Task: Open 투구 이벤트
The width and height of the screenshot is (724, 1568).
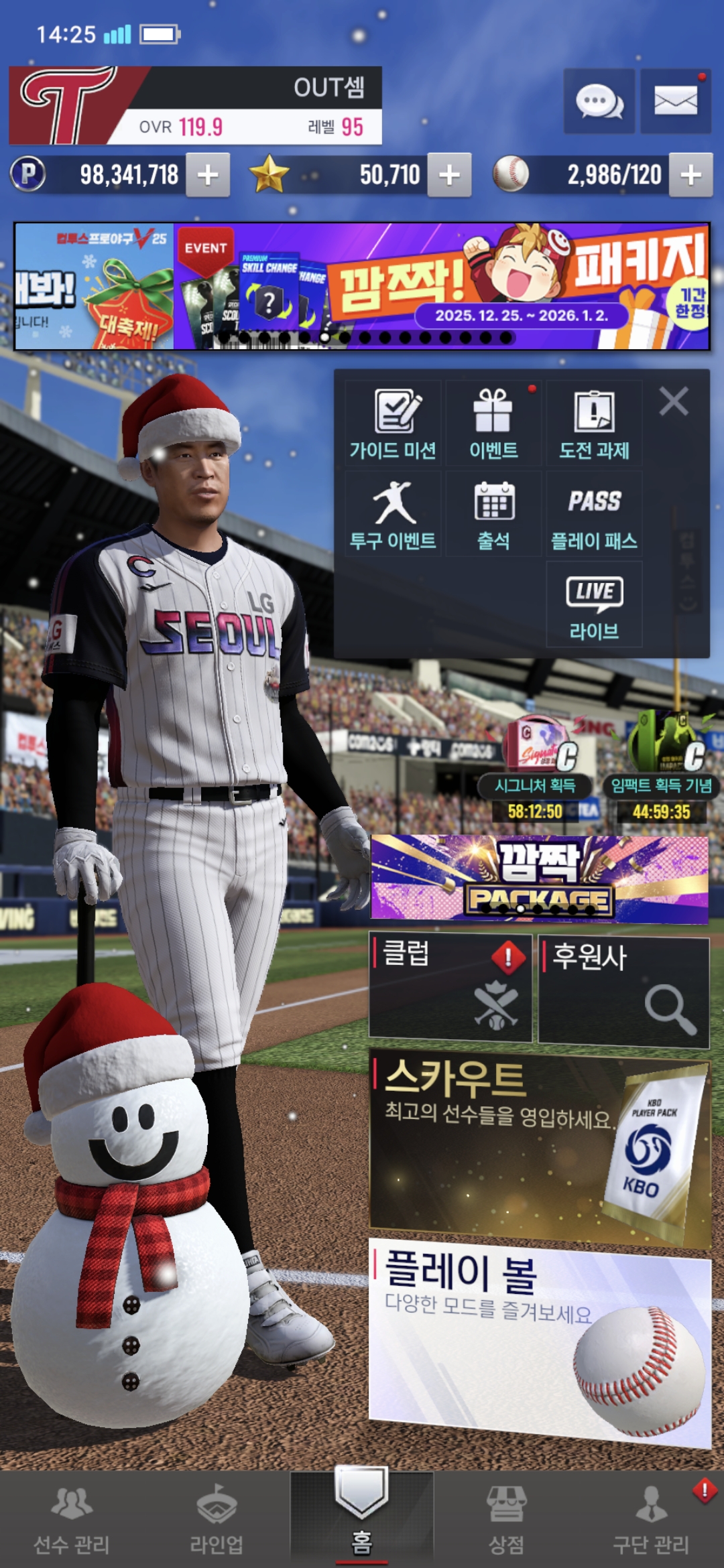Action: tap(393, 514)
